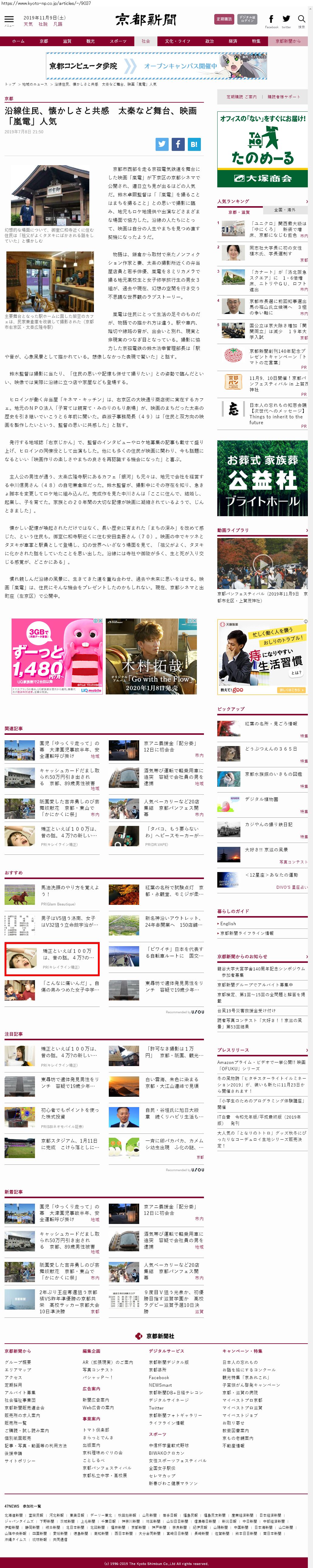313x1568 pixels.
Task: Save the article to Hatena Bookmark
Action: coord(194,144)
